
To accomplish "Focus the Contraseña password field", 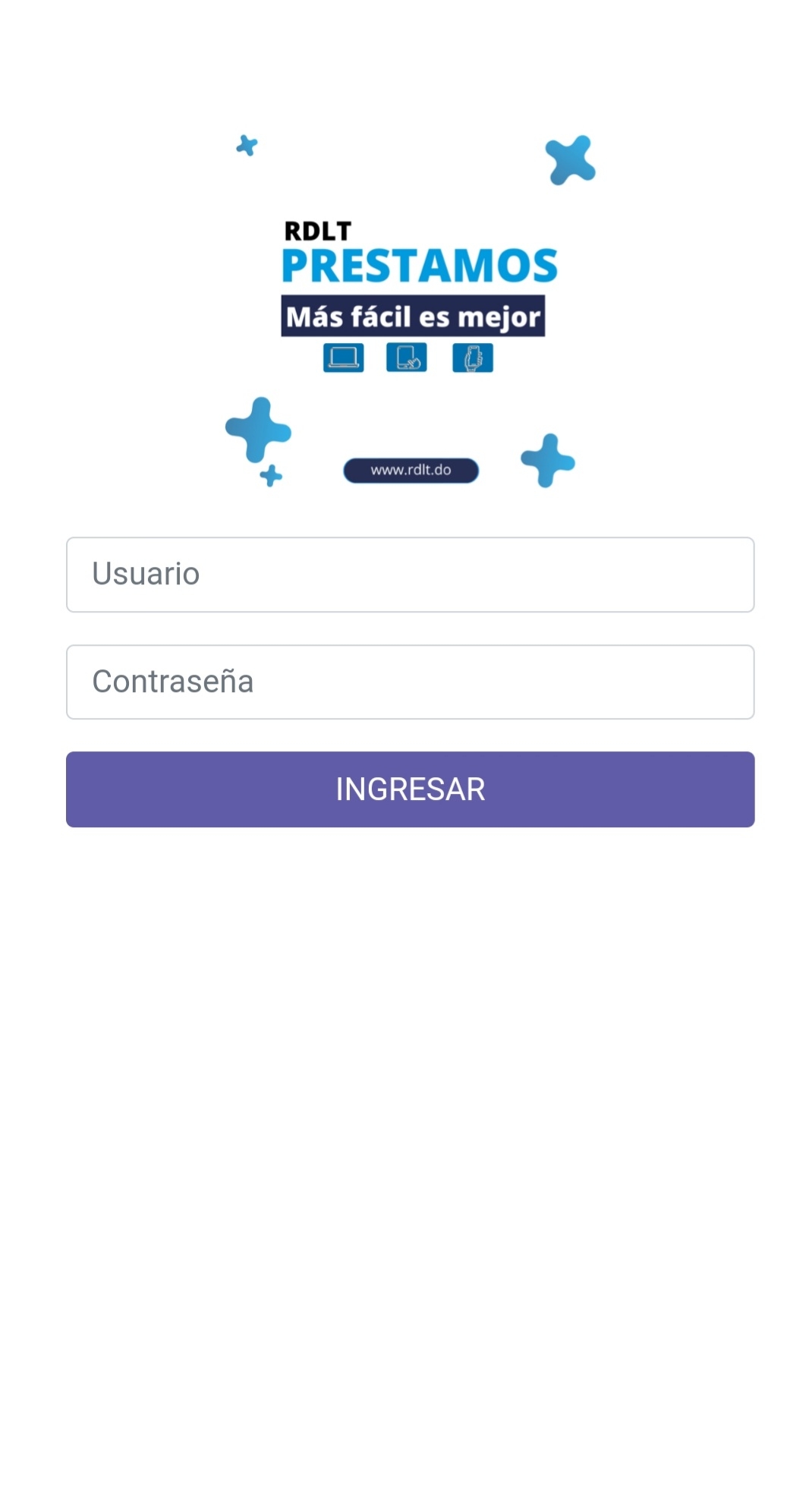I will point(410,682).
